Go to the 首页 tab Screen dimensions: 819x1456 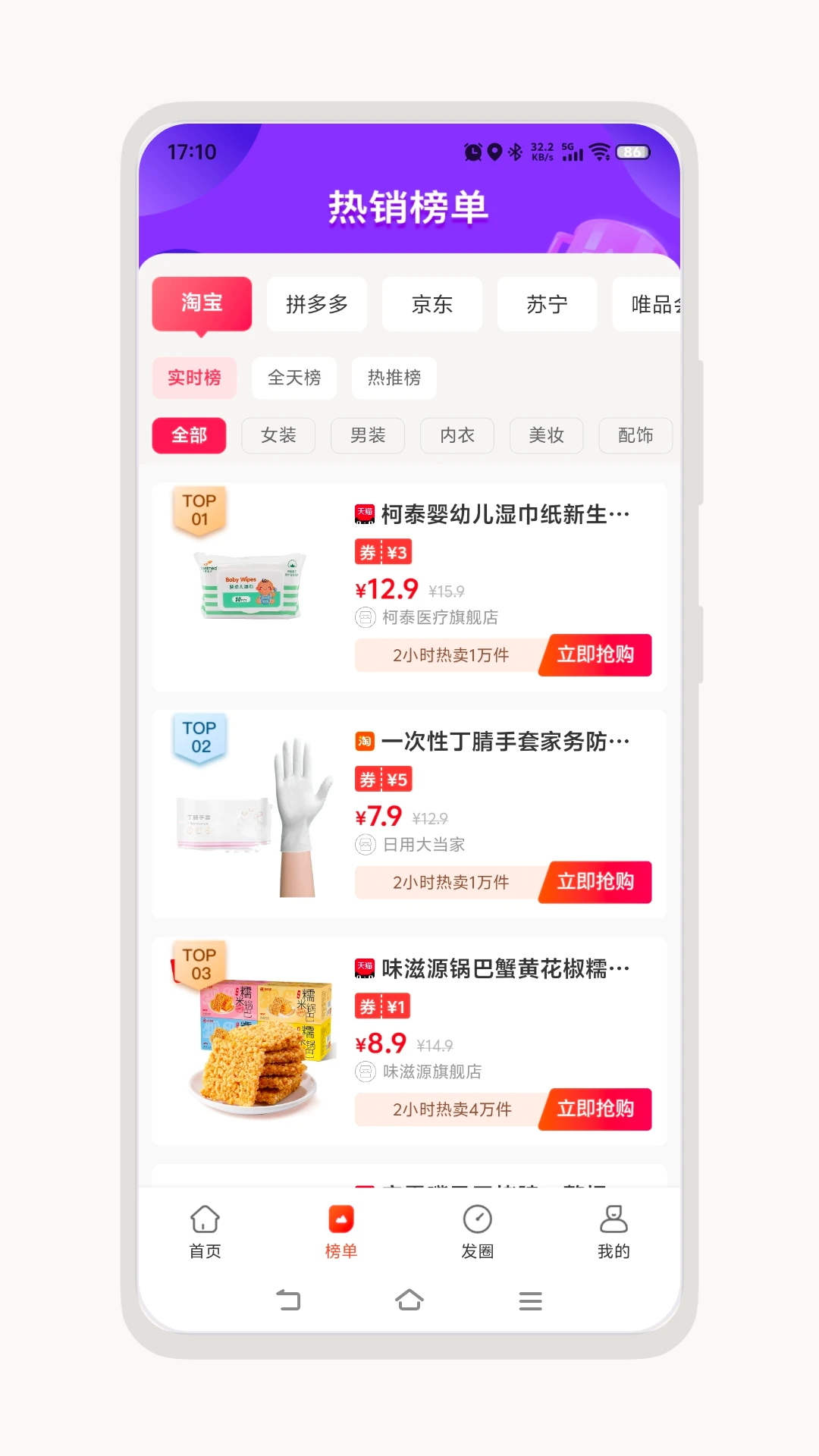tap(205, 1232)
